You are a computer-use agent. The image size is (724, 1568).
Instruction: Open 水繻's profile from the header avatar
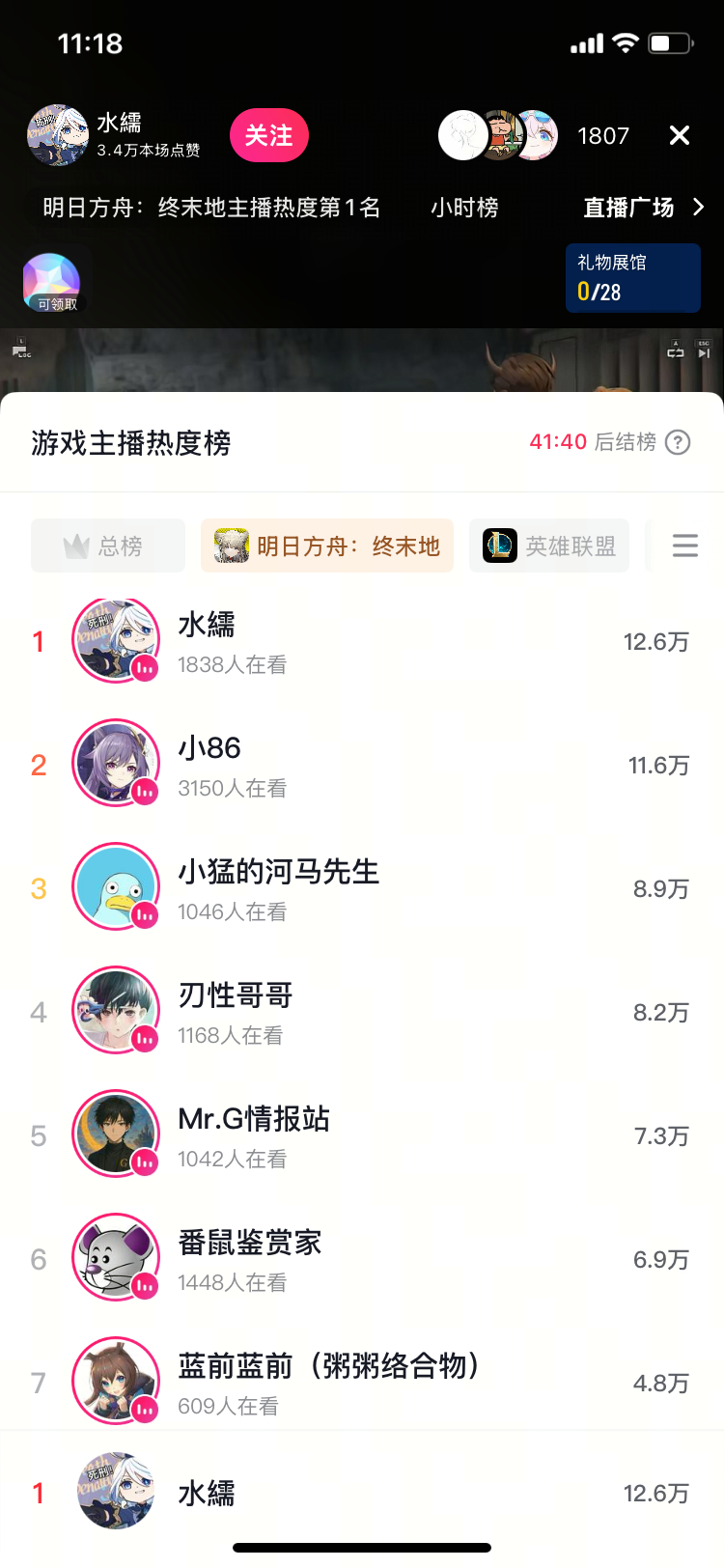(58, 135)
